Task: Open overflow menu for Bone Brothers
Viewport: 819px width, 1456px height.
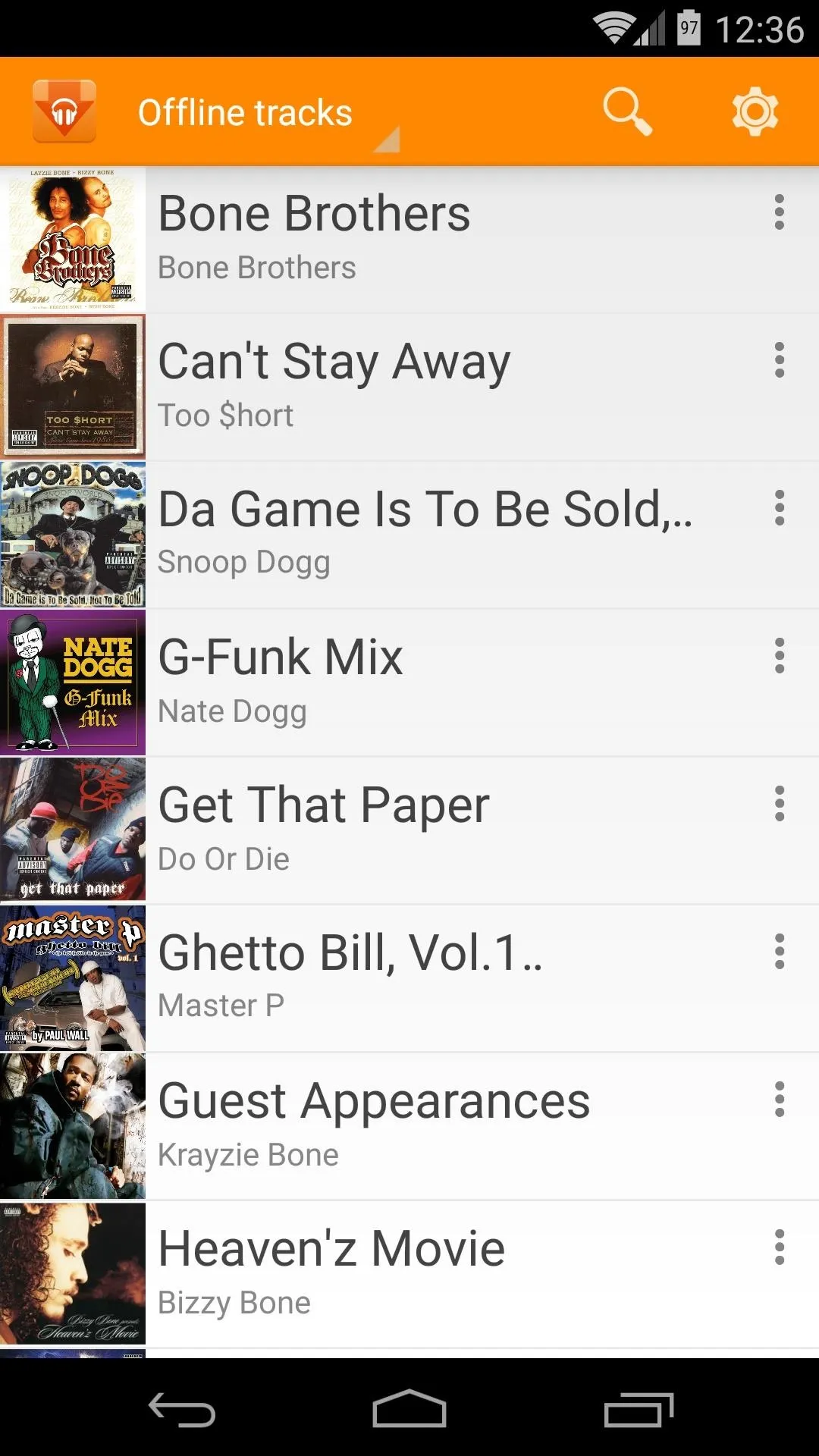Action: (779, 212)
